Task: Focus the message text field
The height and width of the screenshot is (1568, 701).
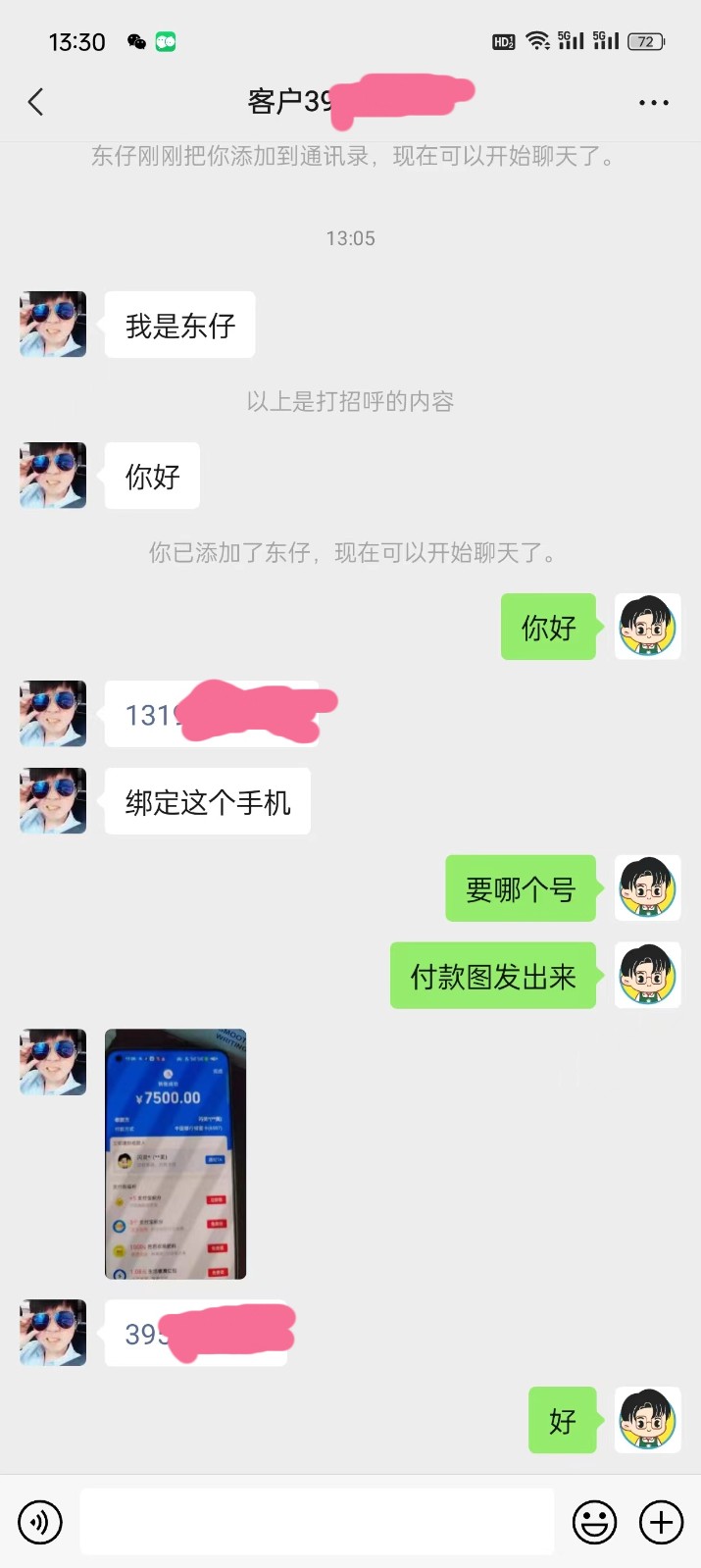Action: pos(317,1522)
